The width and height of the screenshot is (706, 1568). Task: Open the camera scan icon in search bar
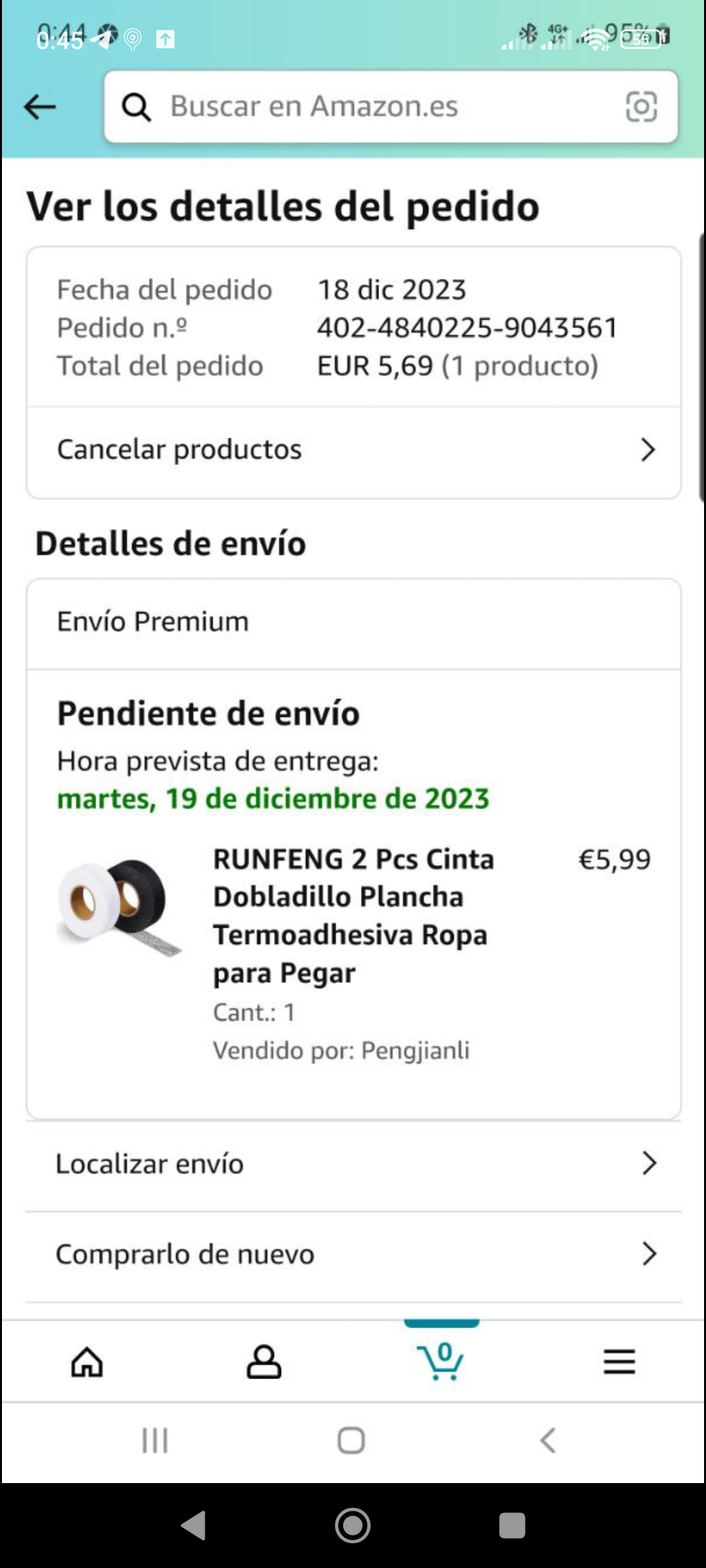click(641, 107)
